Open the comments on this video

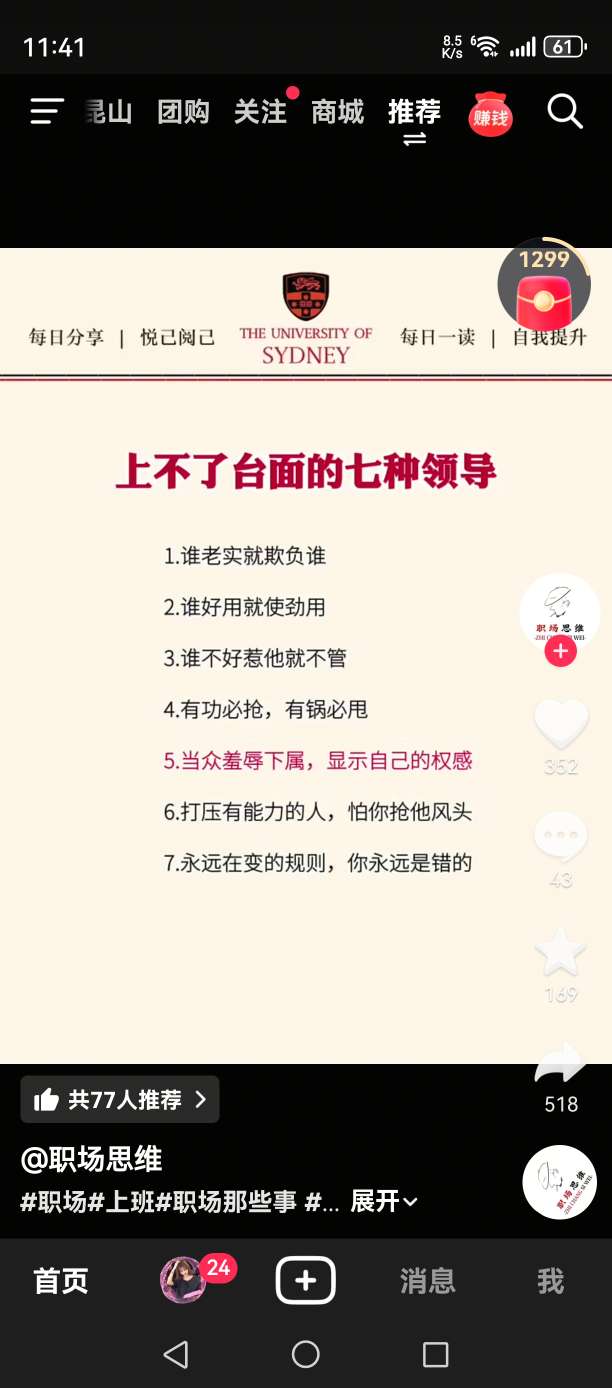(560, 837)
